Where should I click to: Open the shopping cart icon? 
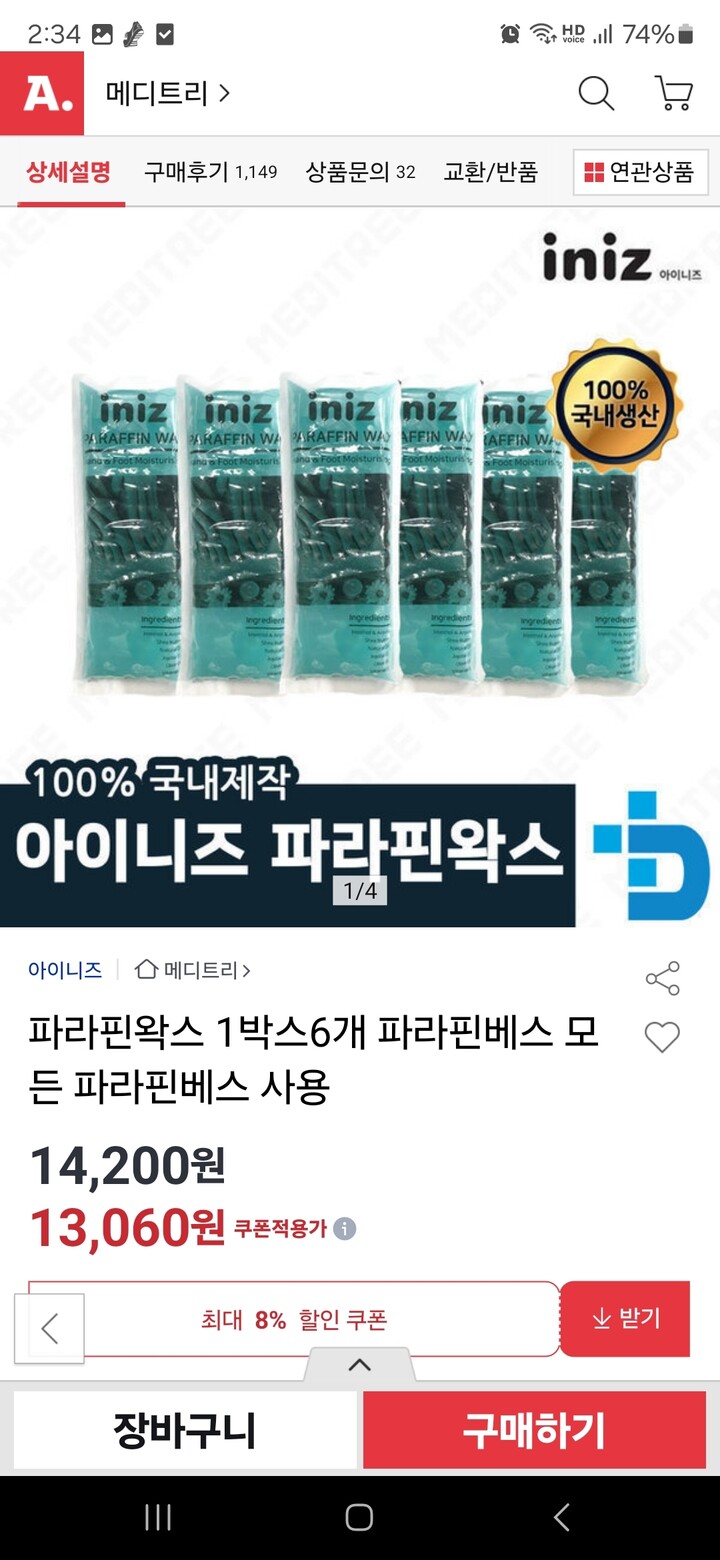(674, 93)
